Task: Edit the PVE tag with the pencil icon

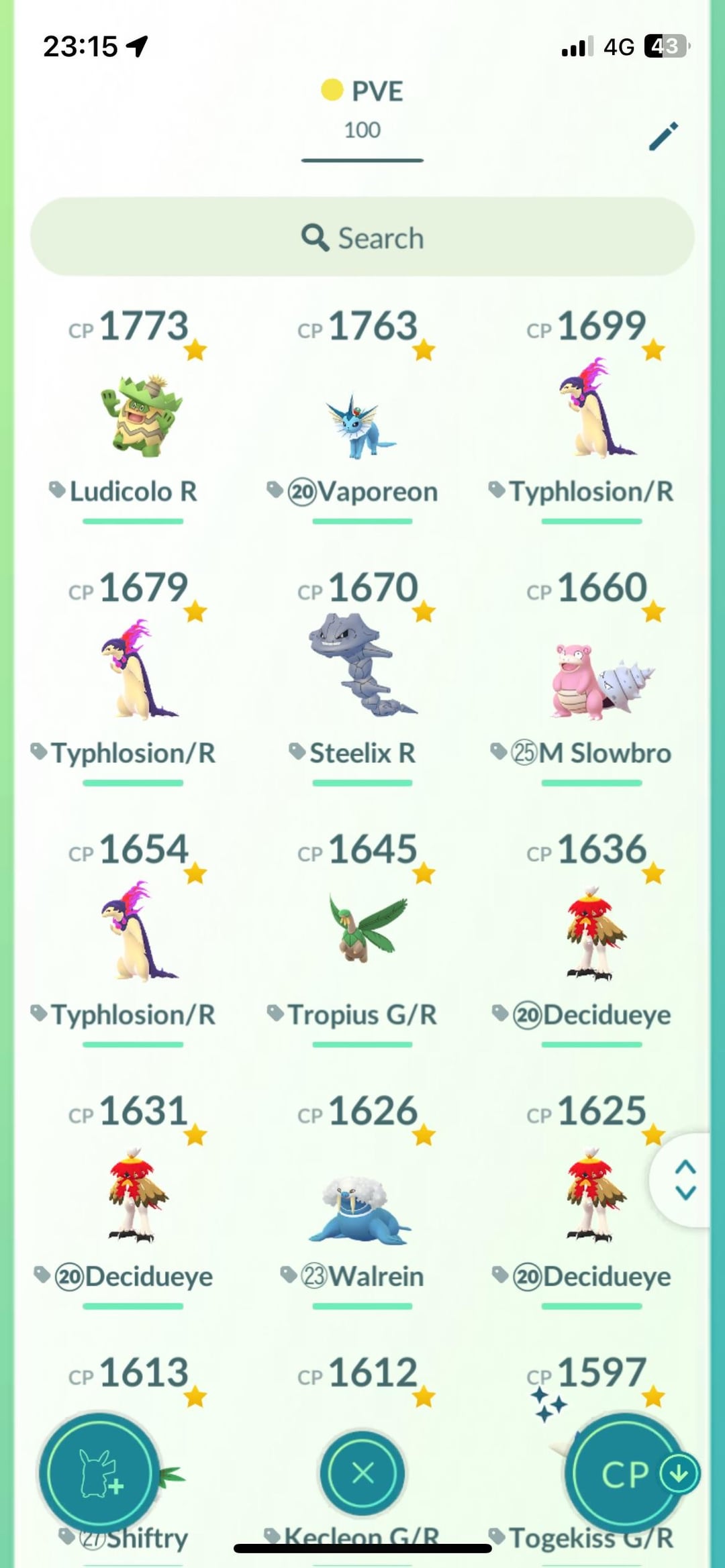Action: pyautogui.click(x=663, y=136)
